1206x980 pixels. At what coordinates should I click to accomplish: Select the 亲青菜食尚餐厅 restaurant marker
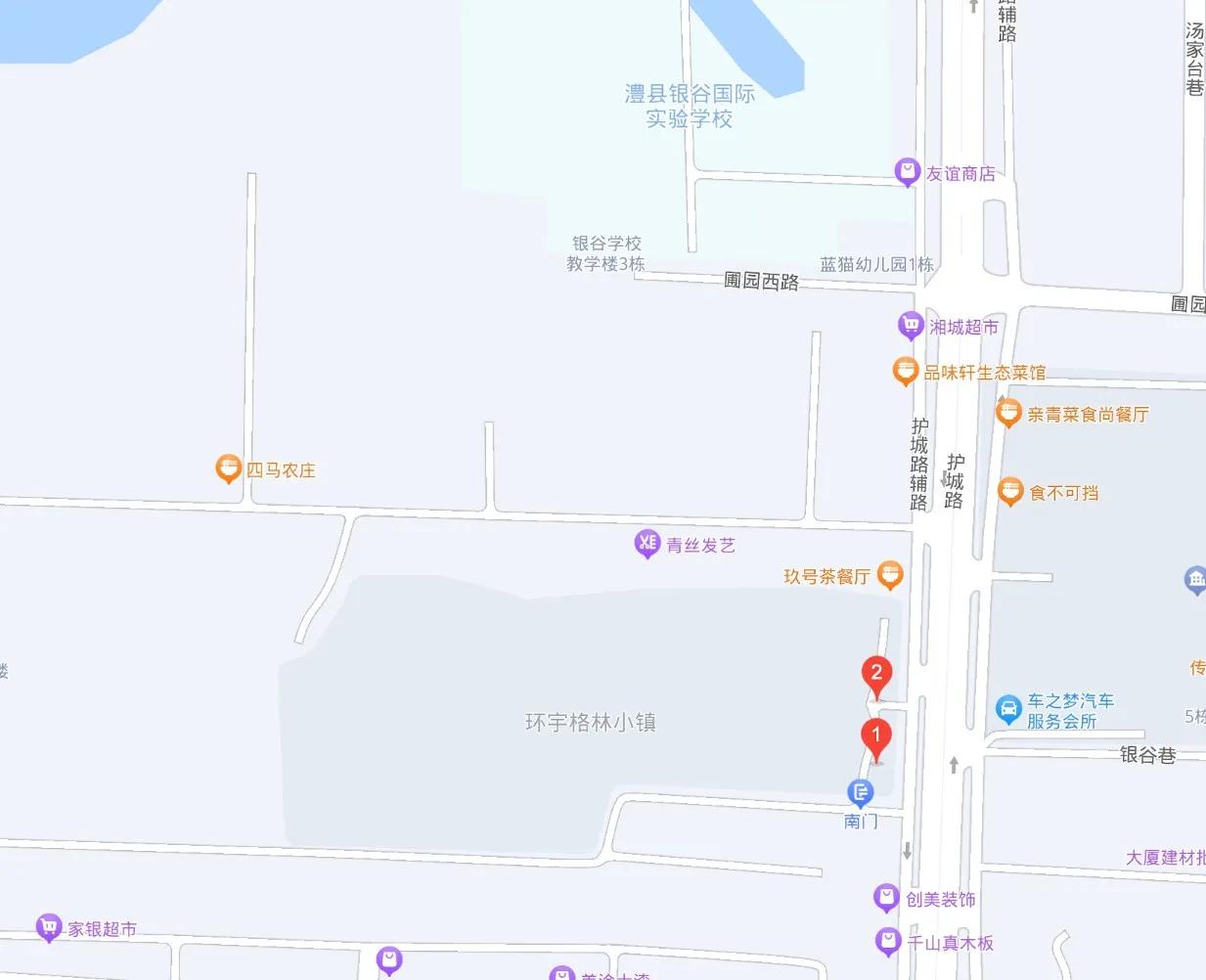[1008, 413]
